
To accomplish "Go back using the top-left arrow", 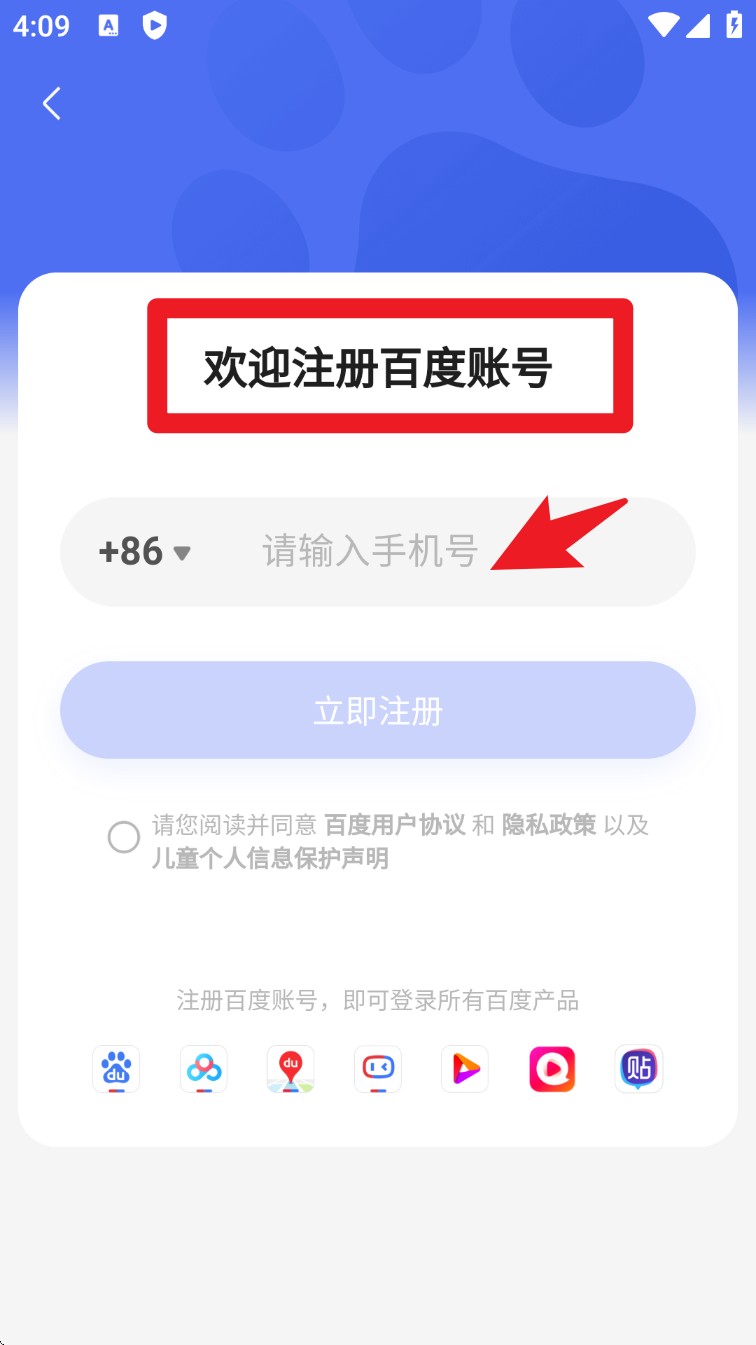I will coord(52,103).
